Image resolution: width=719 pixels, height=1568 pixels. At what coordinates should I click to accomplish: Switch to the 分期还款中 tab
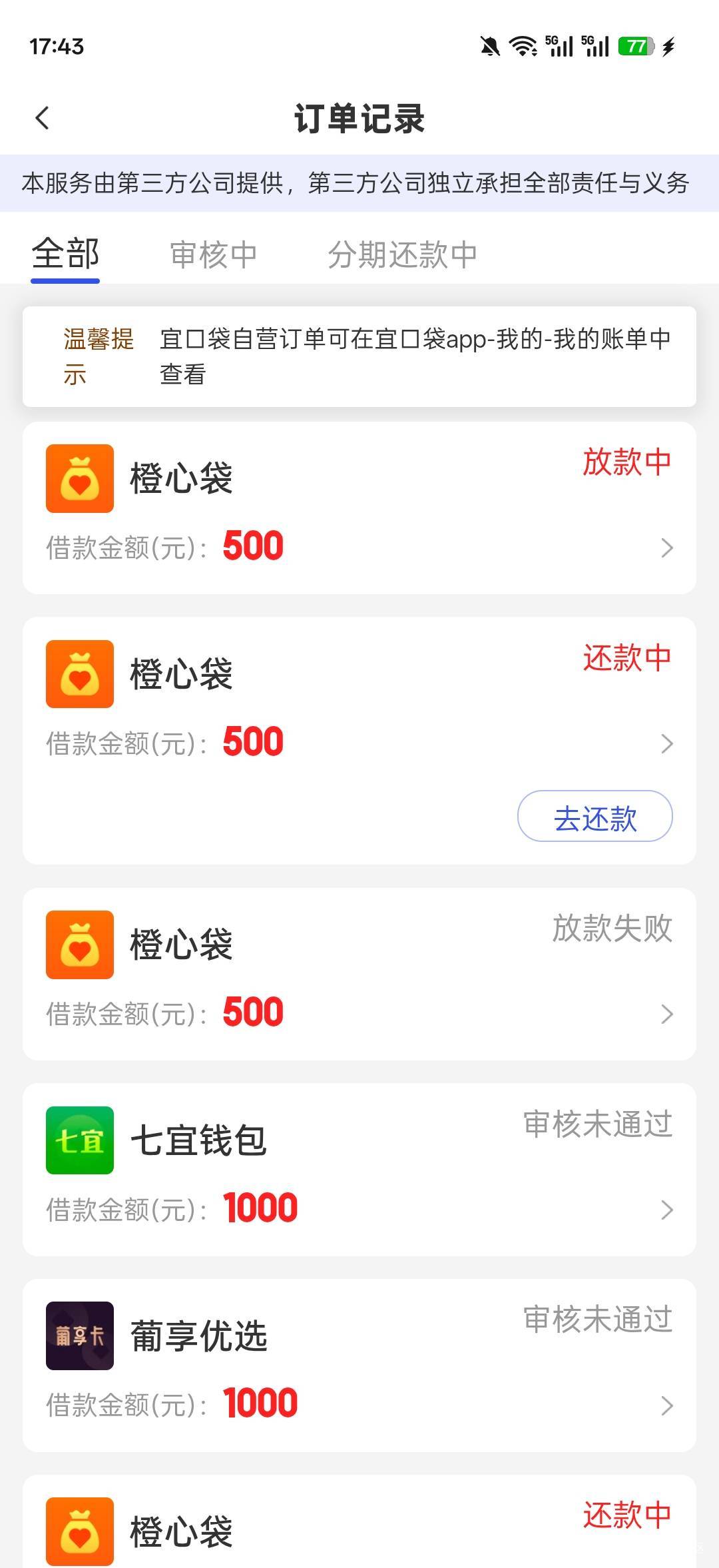pyautogui.click(x=402, y=255)
